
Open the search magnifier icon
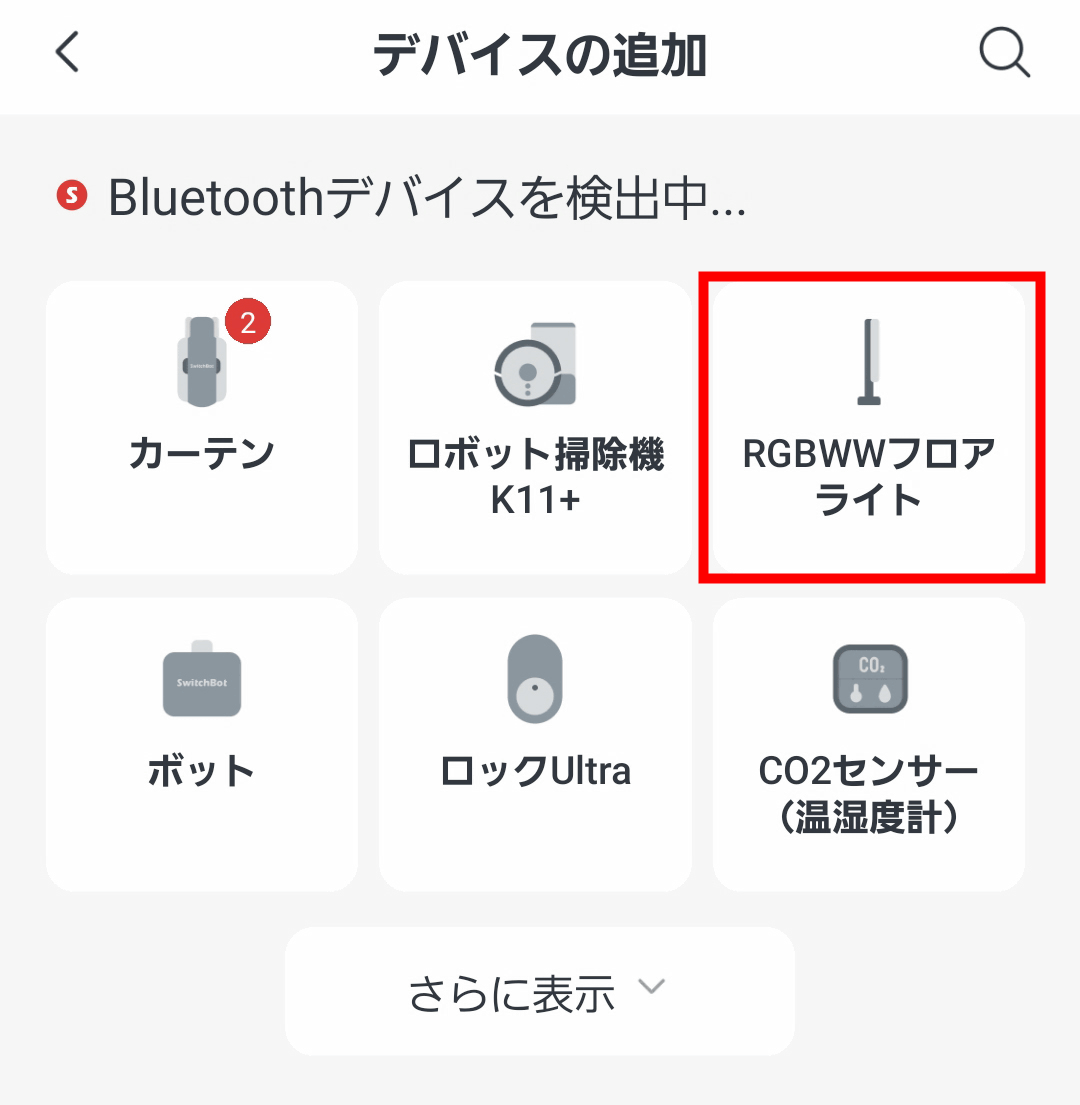click(x=1003, y=53)
